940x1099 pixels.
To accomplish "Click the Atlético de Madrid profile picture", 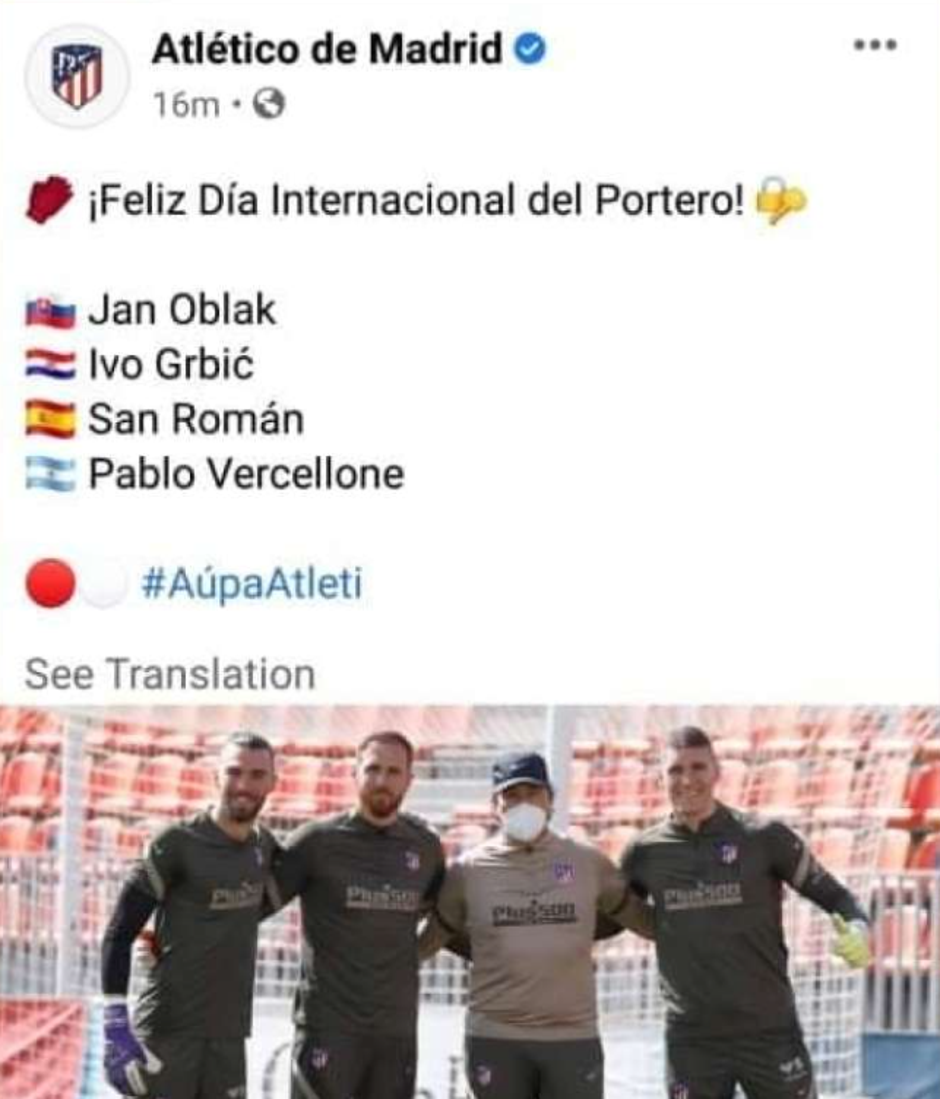I will click(x=75, y=70).
